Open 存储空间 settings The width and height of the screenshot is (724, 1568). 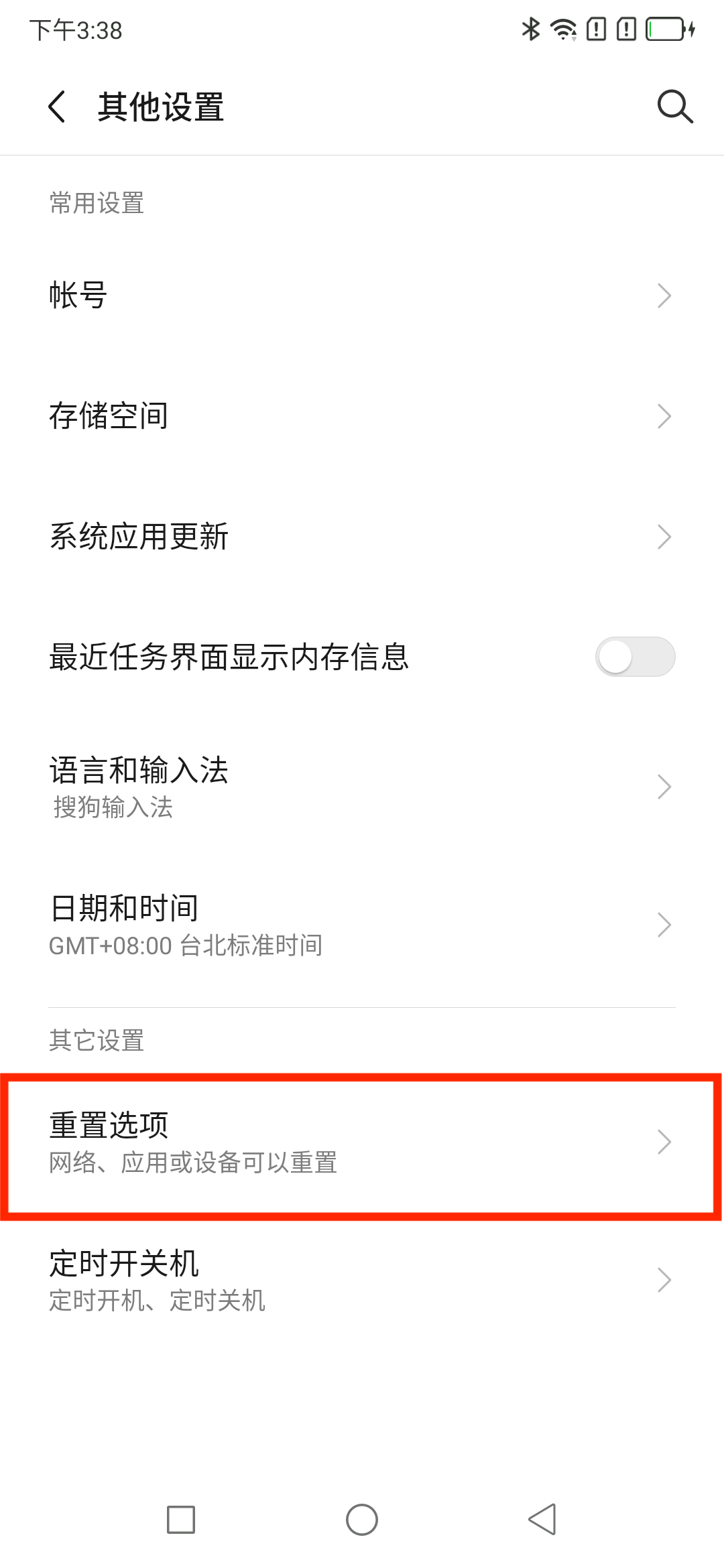362,416
